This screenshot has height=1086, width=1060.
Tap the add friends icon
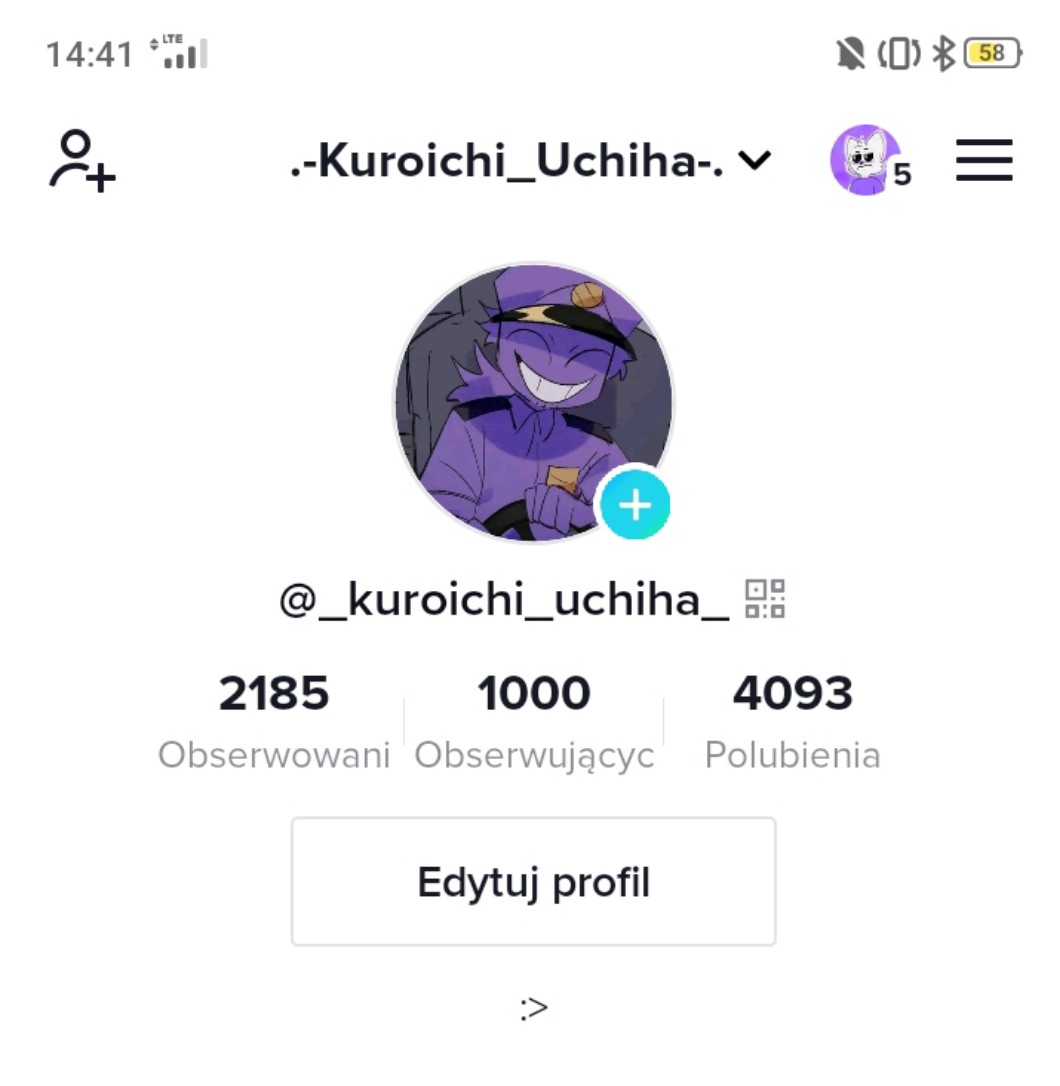(x=82, y=160)
